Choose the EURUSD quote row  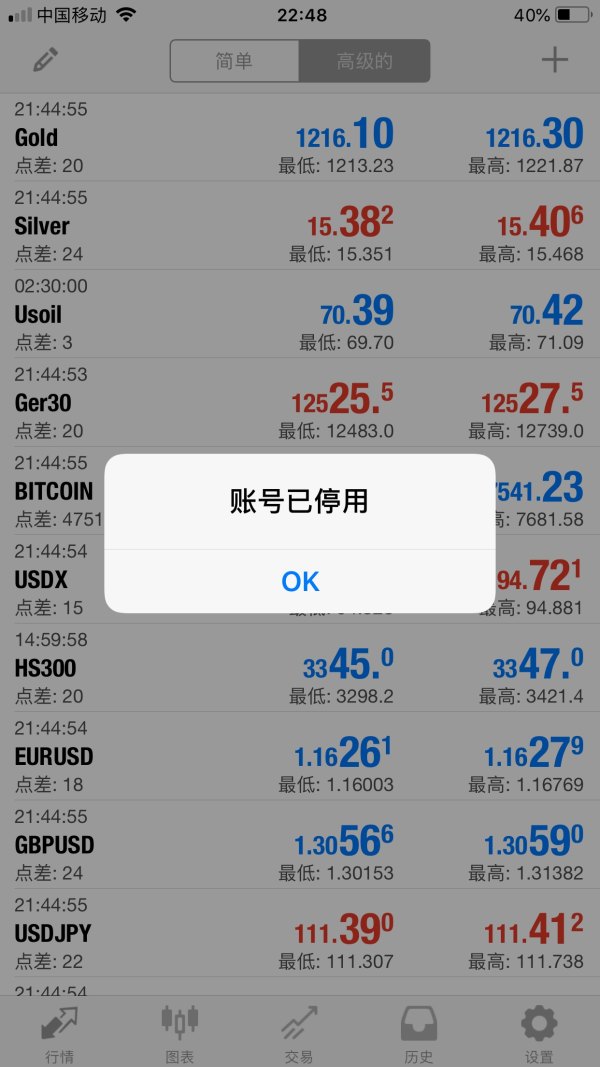(300, 756)
